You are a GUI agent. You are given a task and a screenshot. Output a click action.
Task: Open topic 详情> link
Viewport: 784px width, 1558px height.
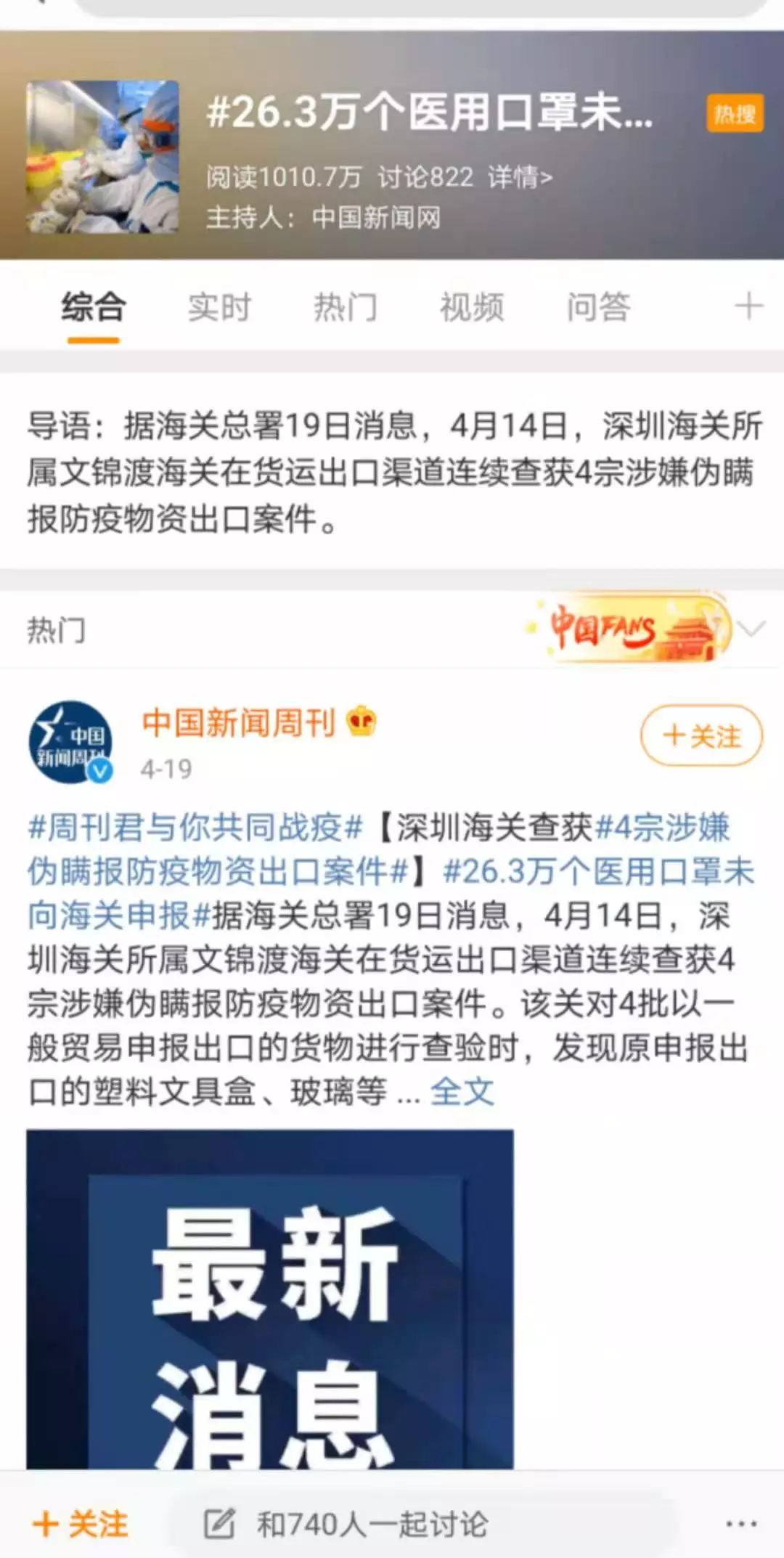tap(520, 176)
